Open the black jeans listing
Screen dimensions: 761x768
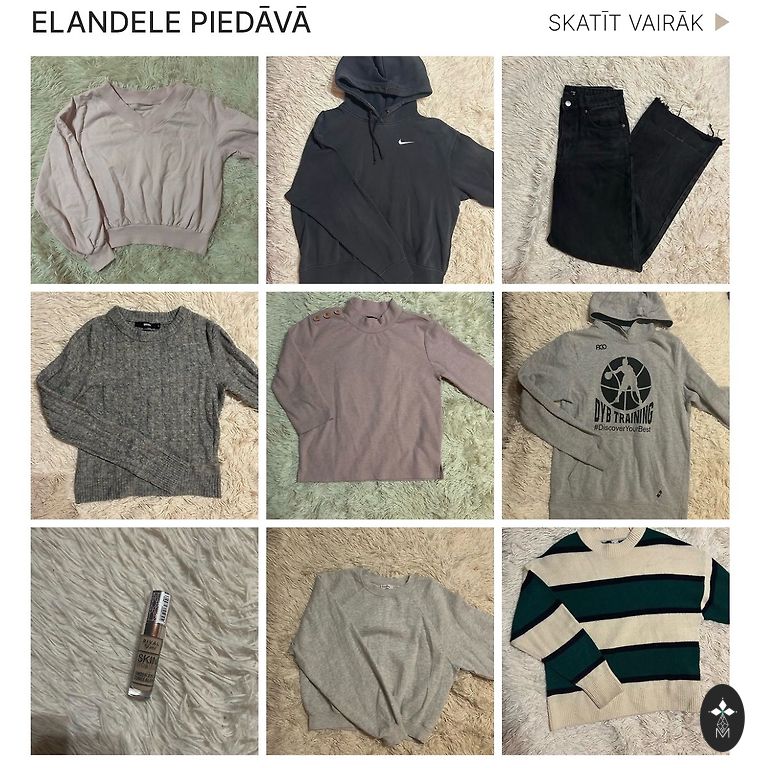pos(615,170)
